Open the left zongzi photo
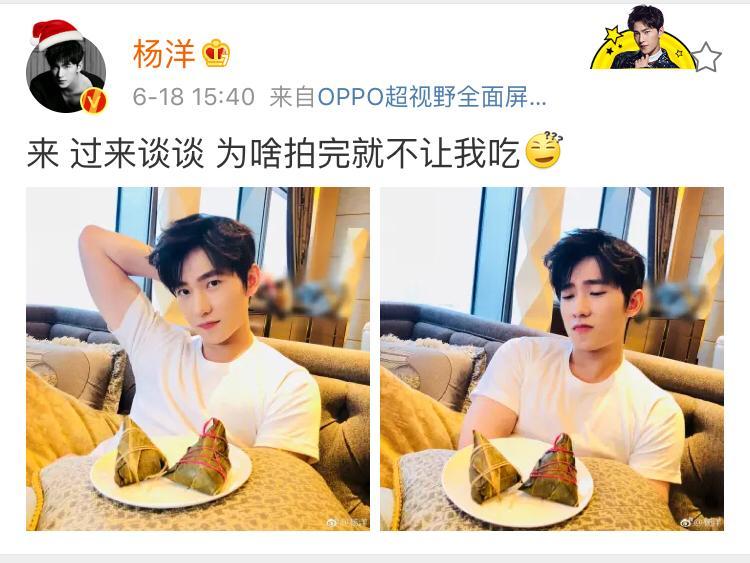Image resolution: width=750 pixels, height=563 pixels. [198, 358]
